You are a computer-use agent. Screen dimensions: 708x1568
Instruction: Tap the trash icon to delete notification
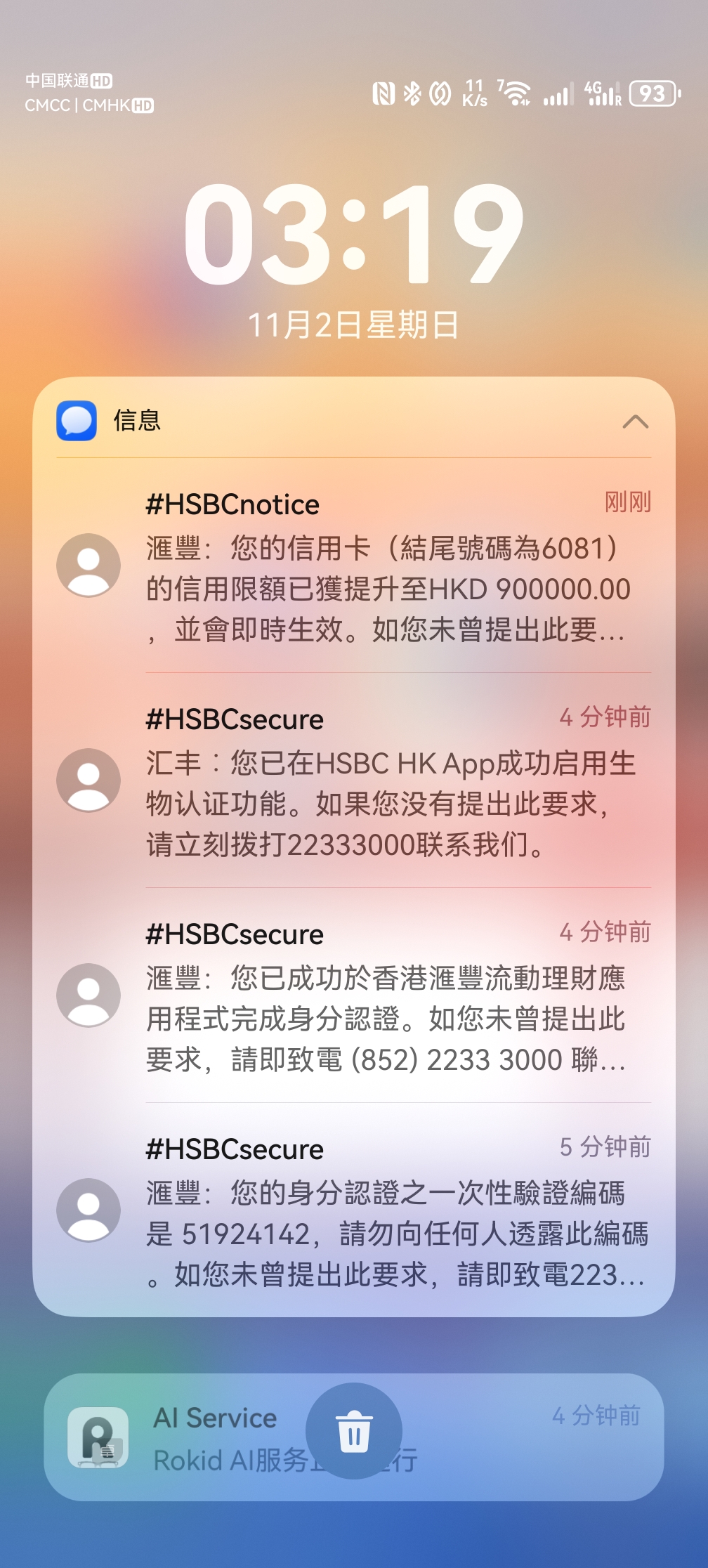(x=354, y=1433)
